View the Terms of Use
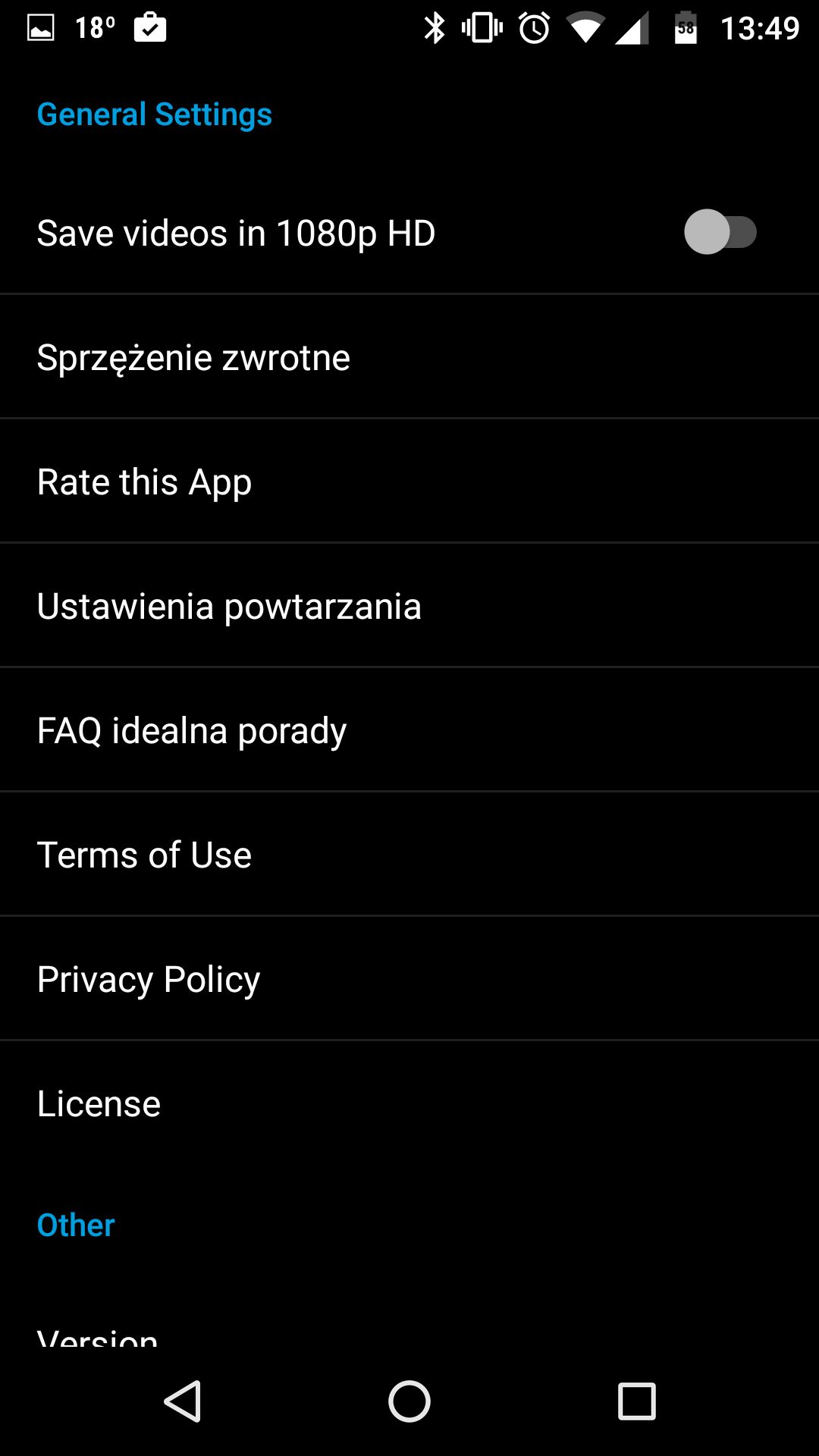This screenshot has width=819, height=1456. (409, 855)
